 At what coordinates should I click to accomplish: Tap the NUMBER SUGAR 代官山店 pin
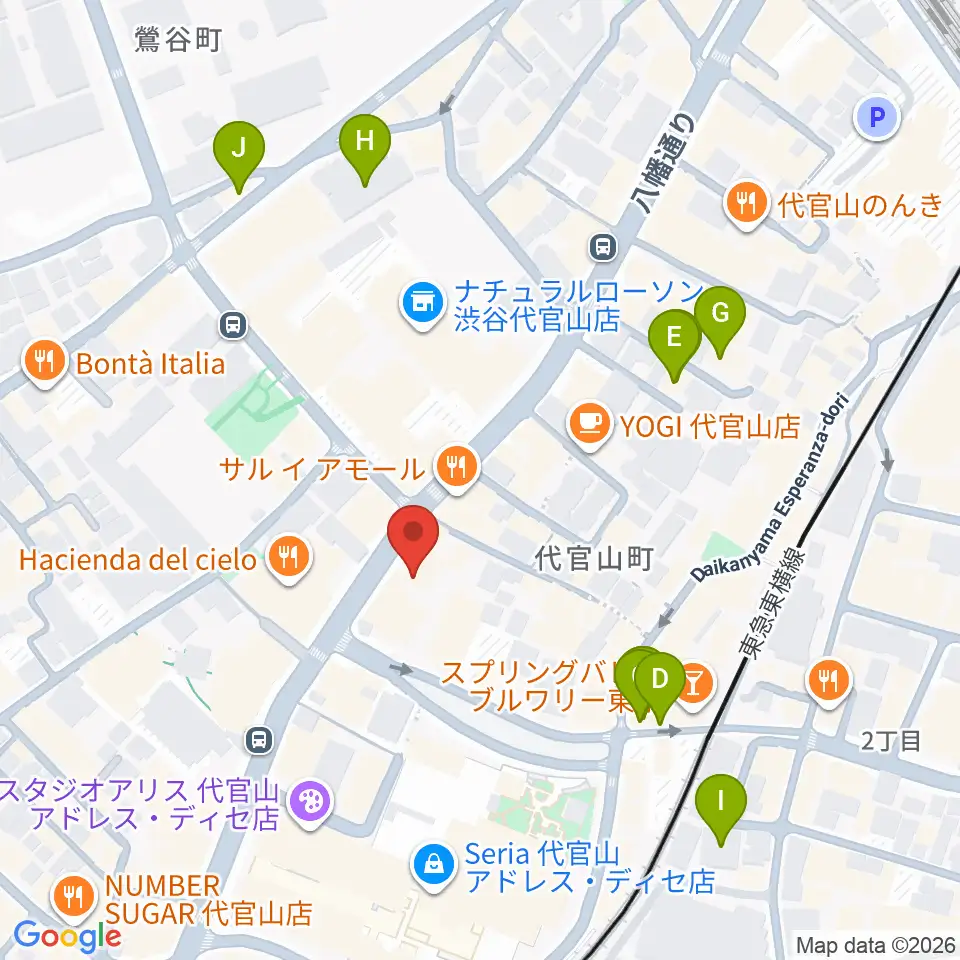74,898
